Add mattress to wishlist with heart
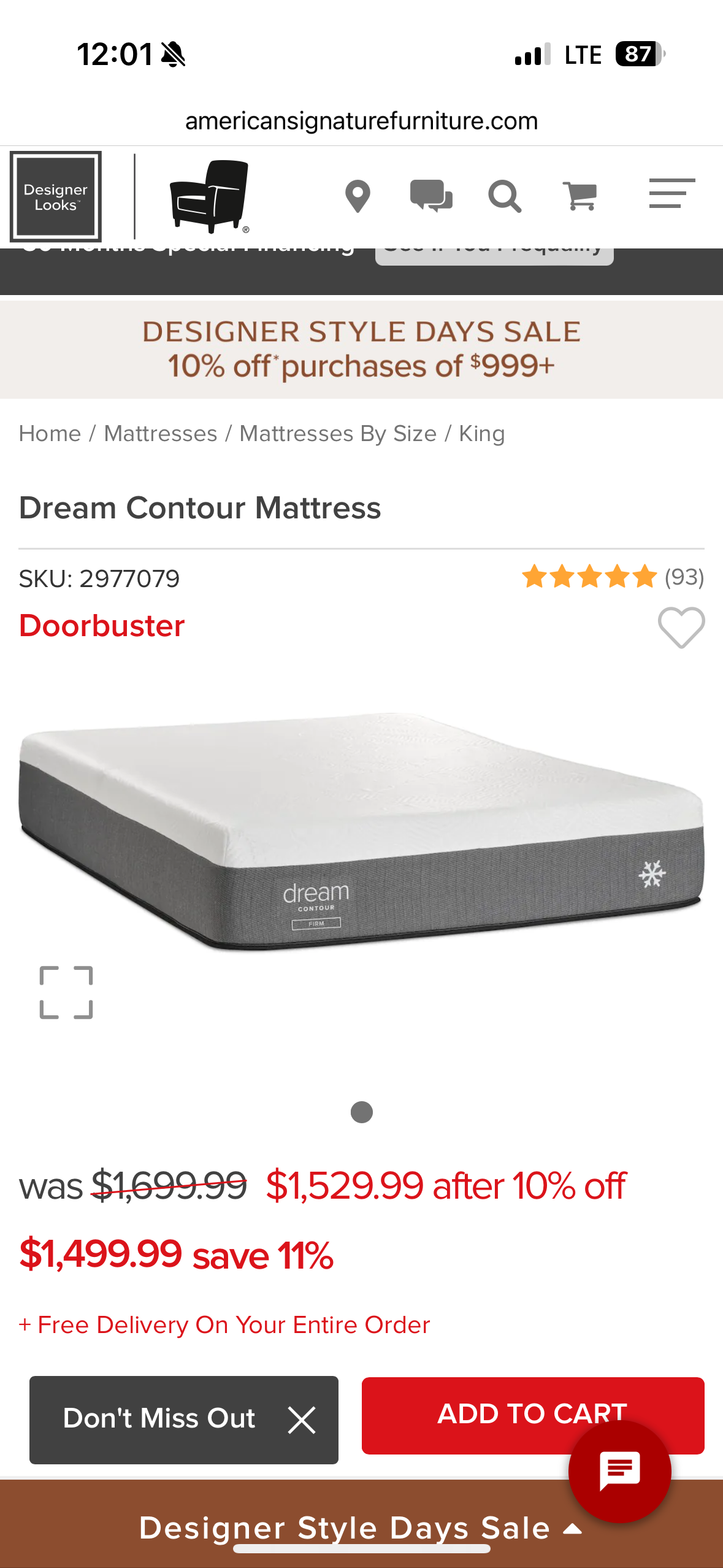Image resolution: width=723 pixels, height=1568 pixels. [x=681, y=628]
